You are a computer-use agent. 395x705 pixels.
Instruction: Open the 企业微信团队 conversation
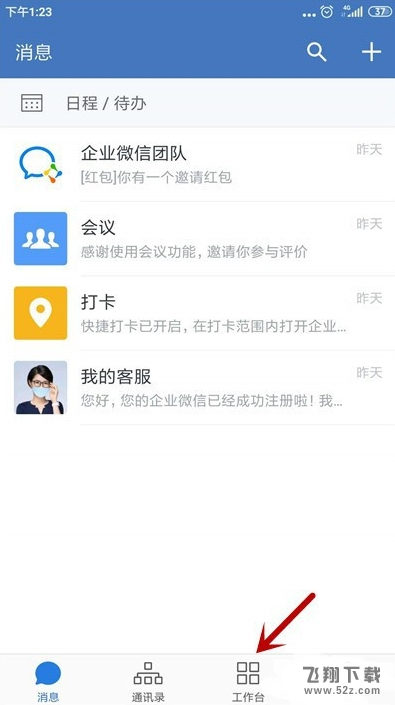pos(197,165)
